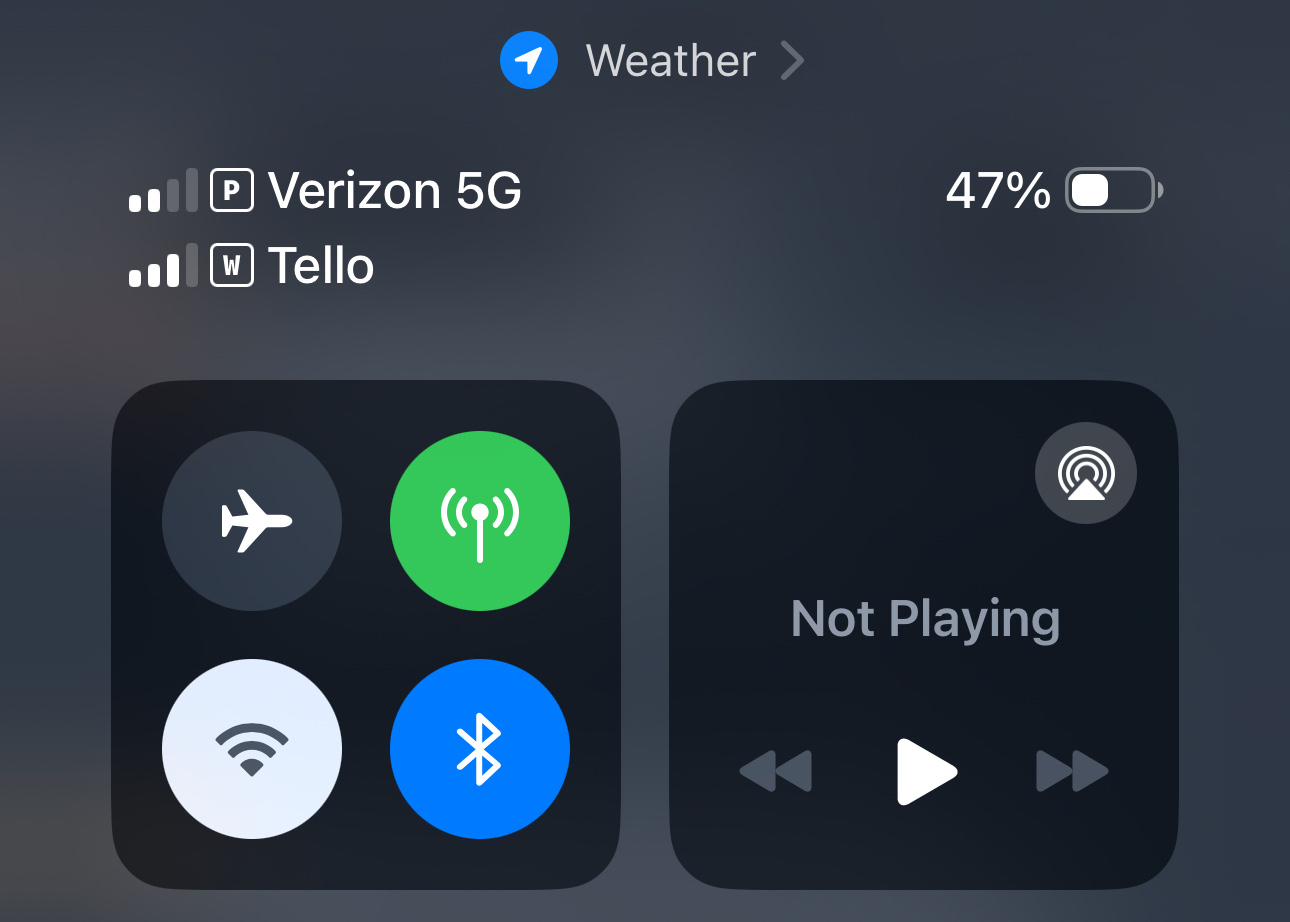The height and width of the screenshot is (922, 1290).
Task: Open the AirPlay output picker
Action: 1086,473
